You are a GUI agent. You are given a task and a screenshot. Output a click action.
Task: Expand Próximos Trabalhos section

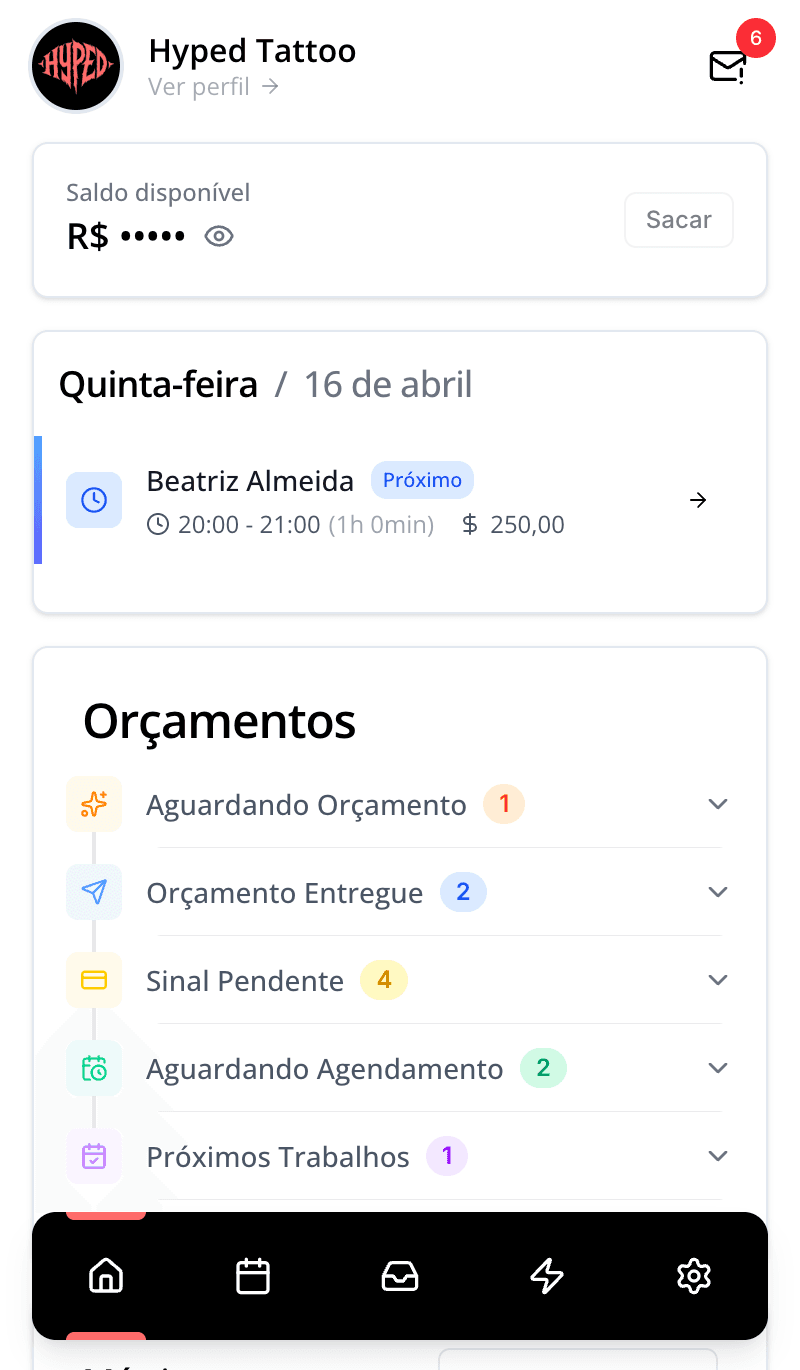[x=718, y=1156]
